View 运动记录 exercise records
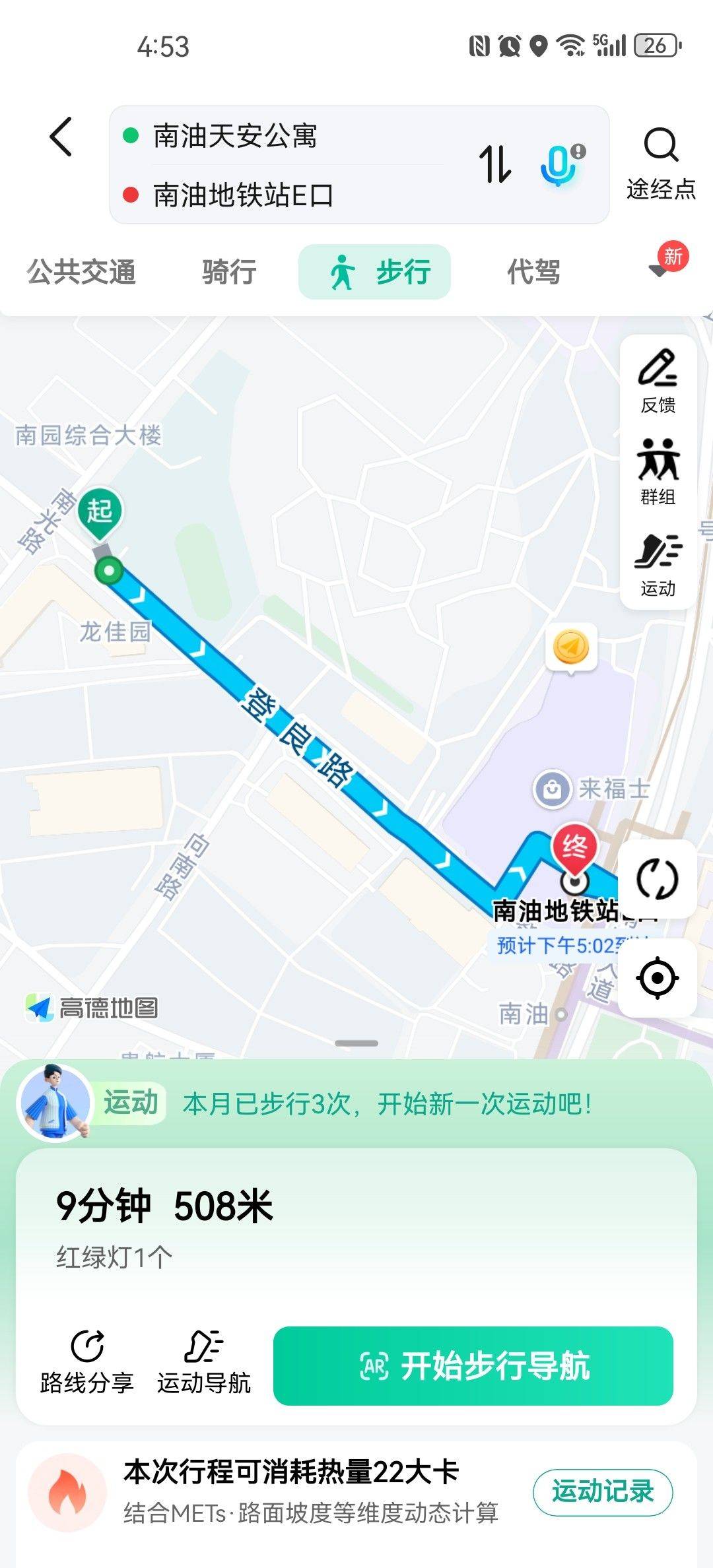The width and height of the screenshot is (713, 1568). tap(603, 1492)
